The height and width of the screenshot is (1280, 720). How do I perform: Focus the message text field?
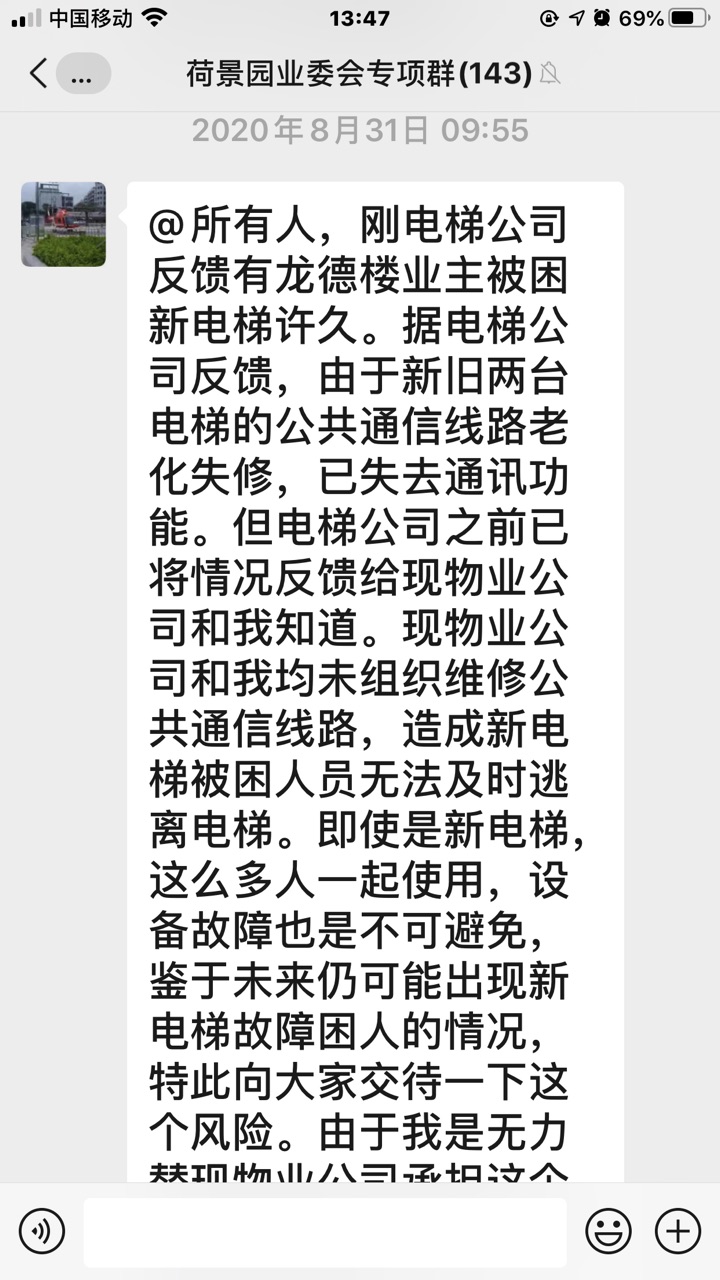pyautogui.click(x=324, y=1231)
